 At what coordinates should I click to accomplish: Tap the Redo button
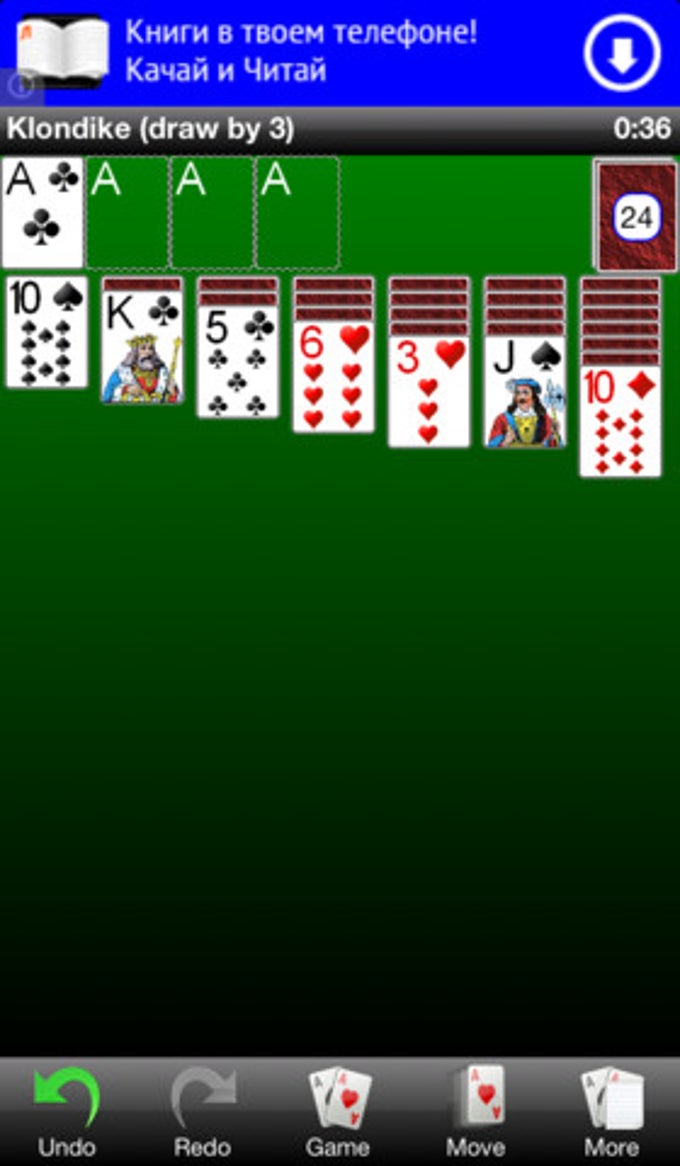(202, 1110)
